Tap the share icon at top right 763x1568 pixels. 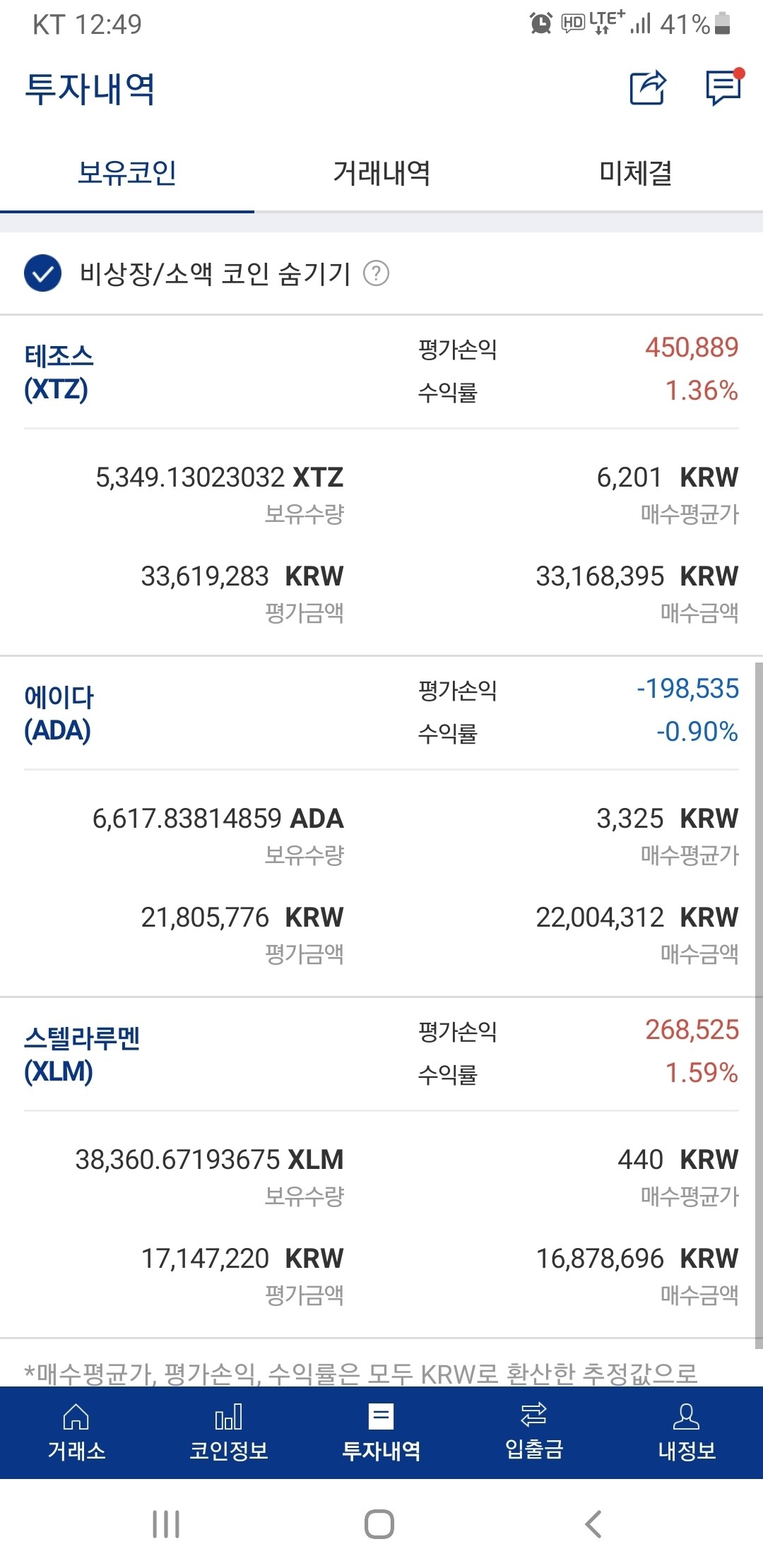pyautogui.click(x=646, y=88)
